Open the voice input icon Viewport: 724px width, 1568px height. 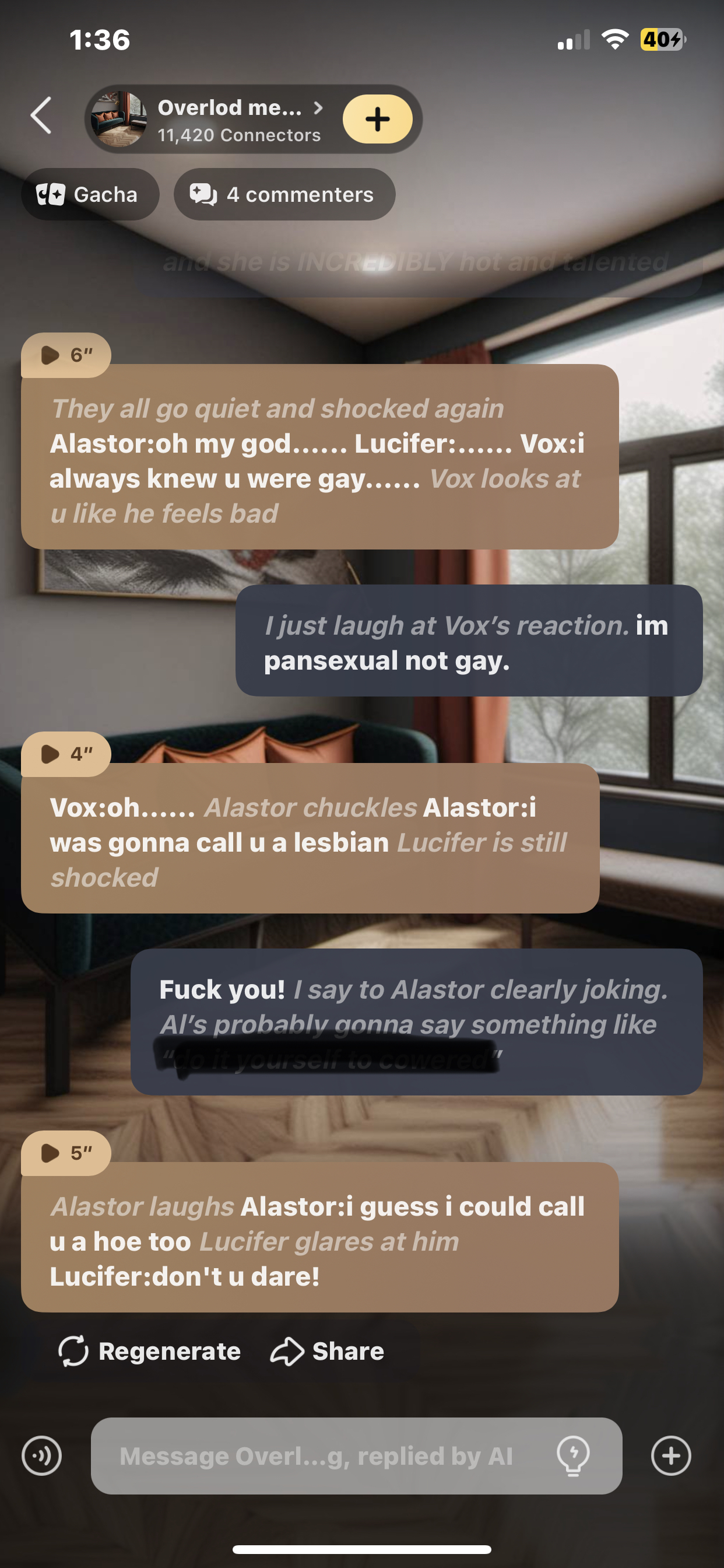[41, 1456]
